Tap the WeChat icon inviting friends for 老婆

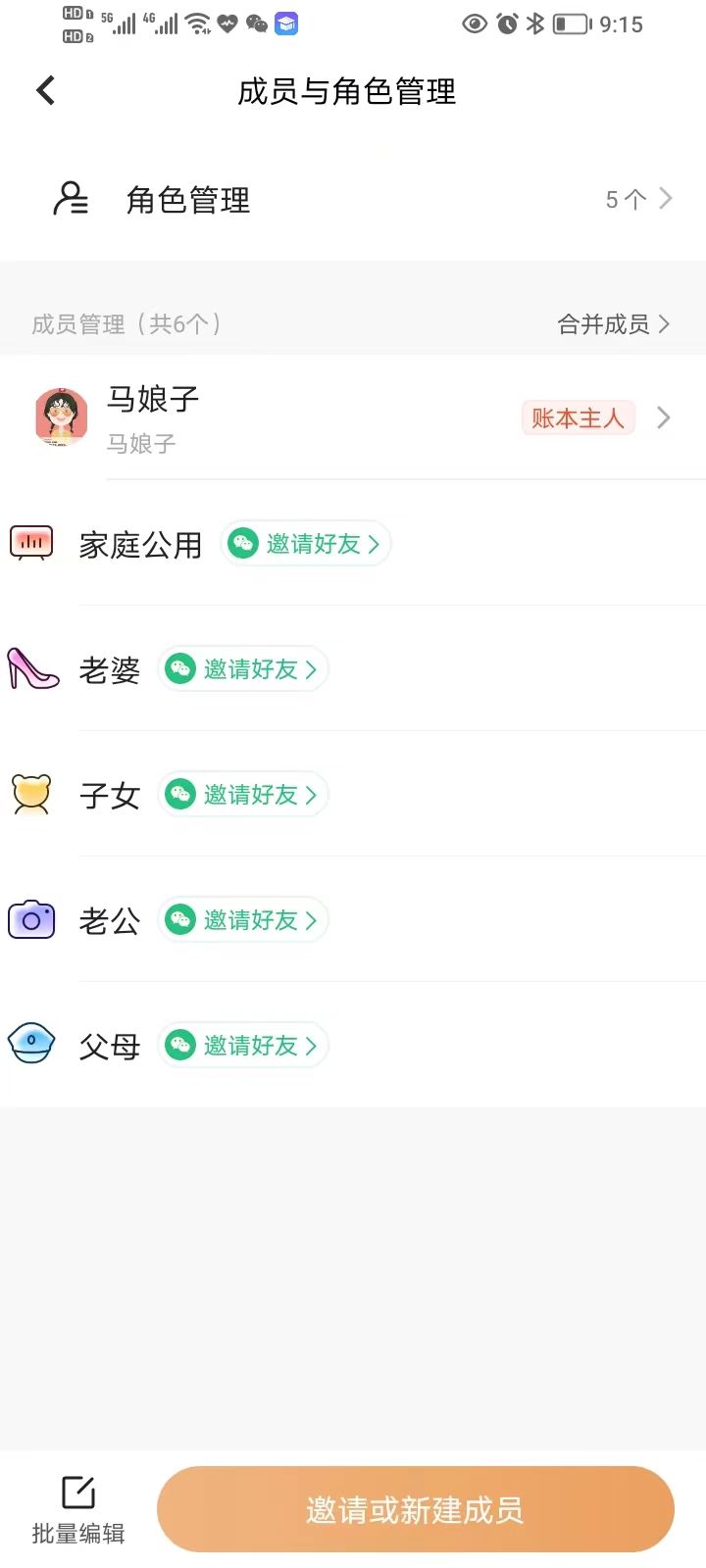(x=179, y=669)
